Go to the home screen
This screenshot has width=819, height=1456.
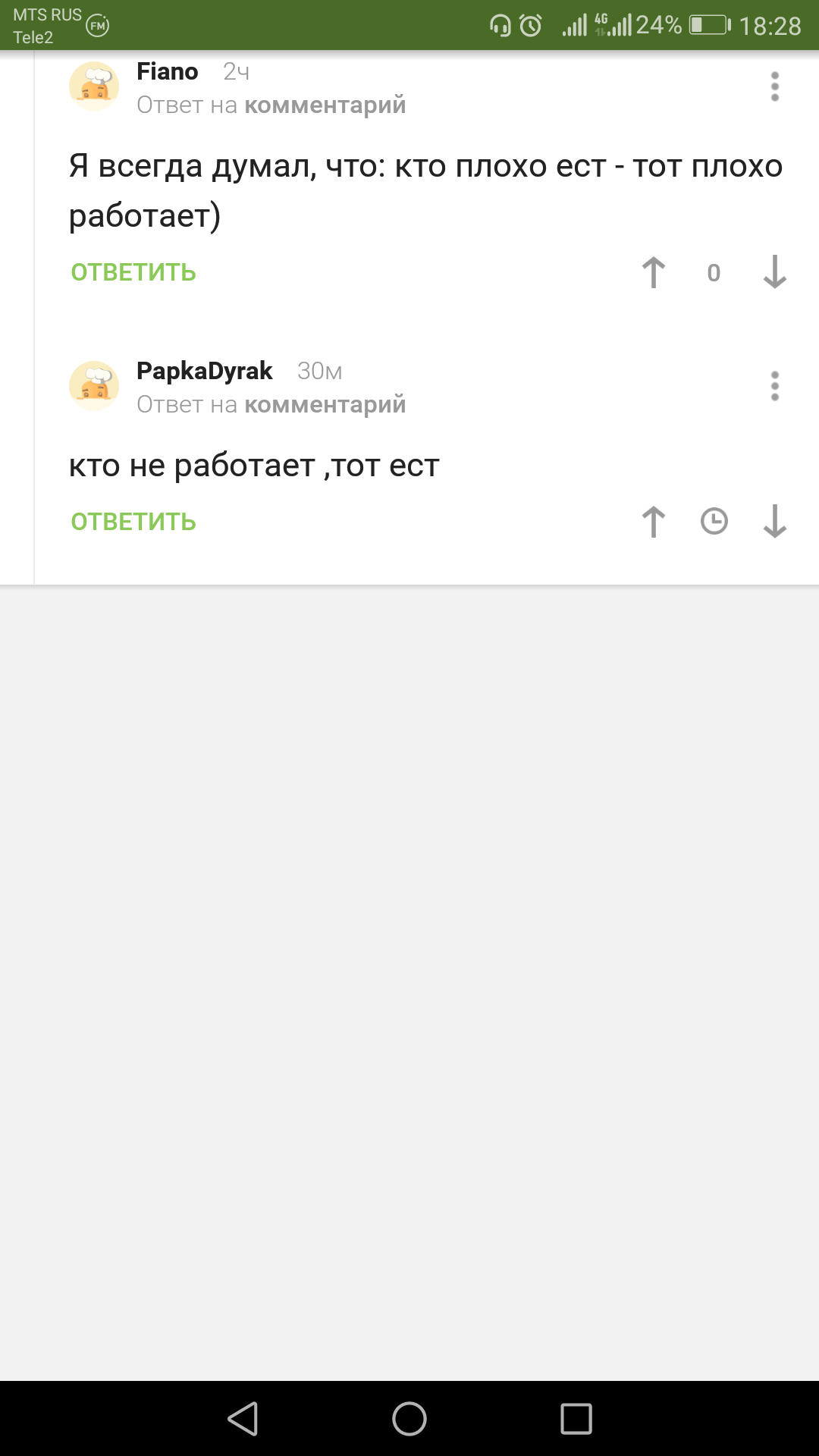409,1419
